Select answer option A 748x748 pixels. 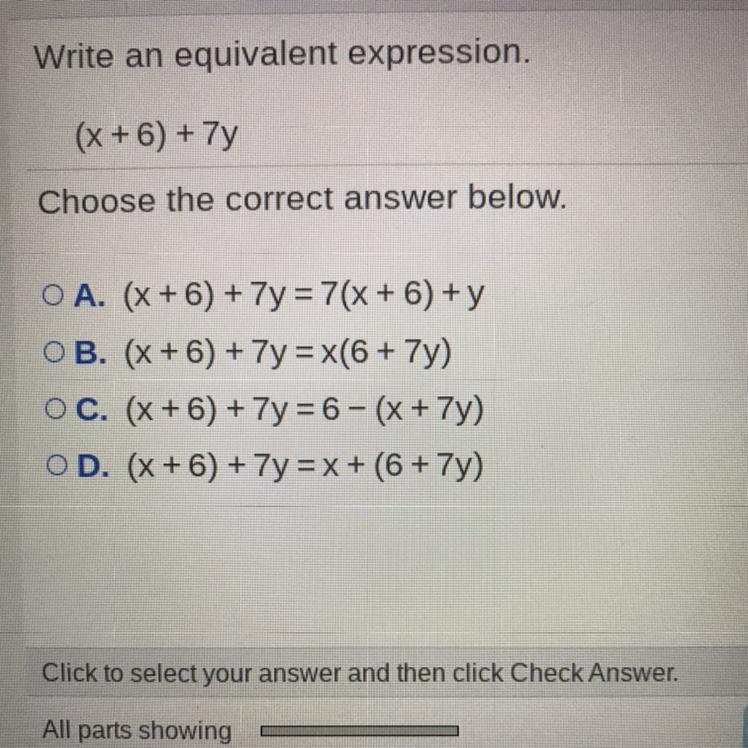tap(52, 295)
